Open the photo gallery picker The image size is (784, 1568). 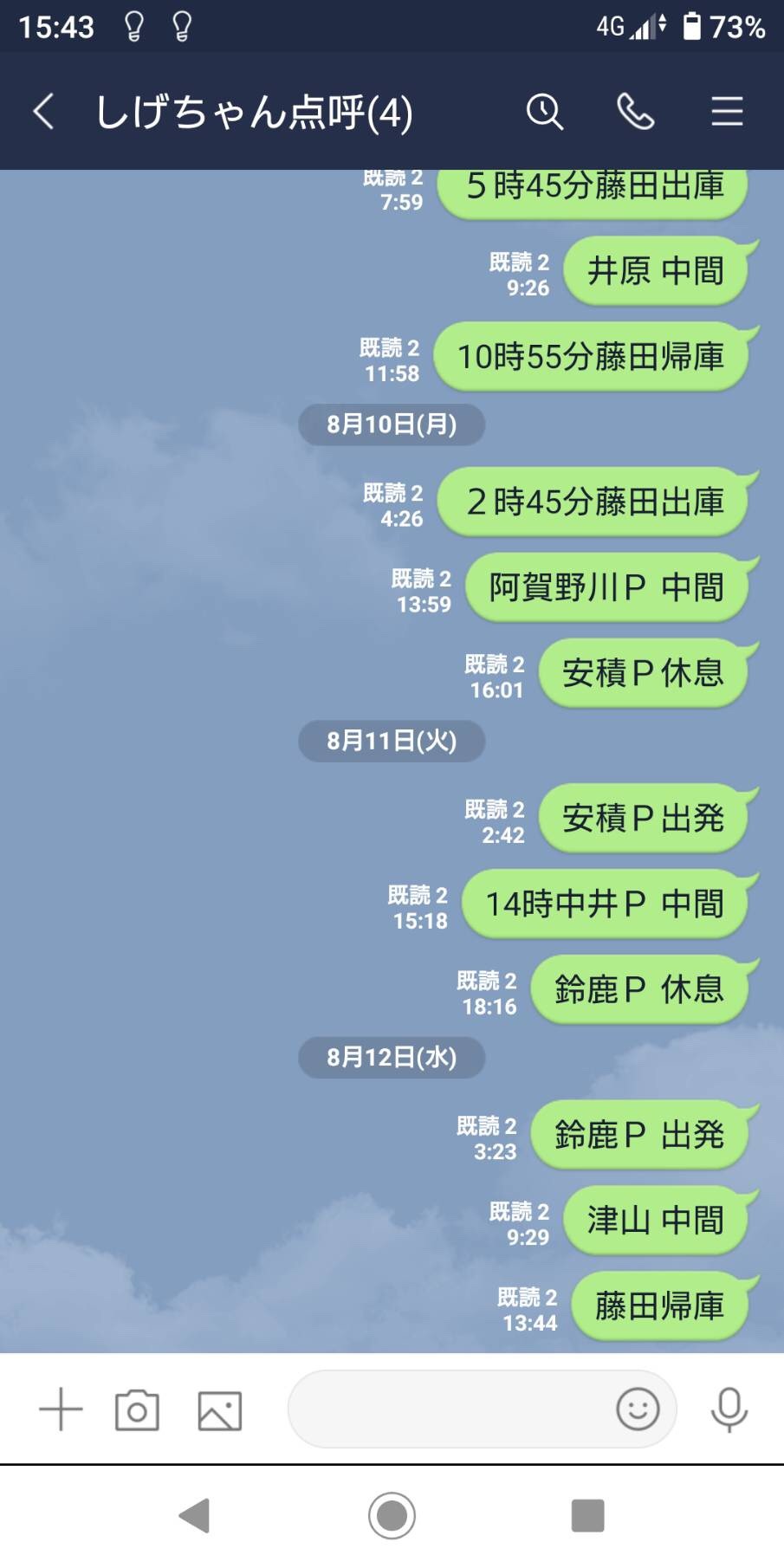tap(220, 1410)
